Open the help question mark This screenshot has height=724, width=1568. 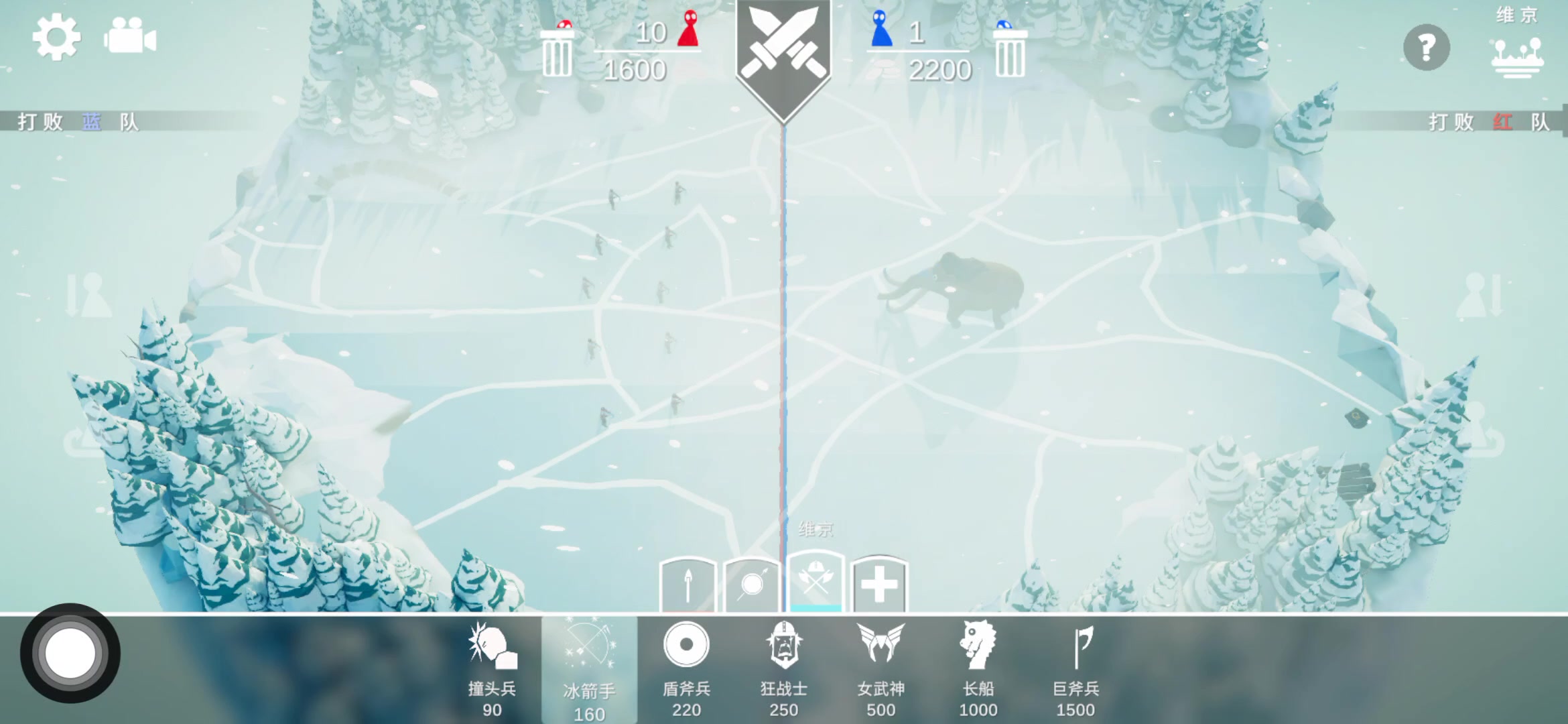tap(1426, 48)
